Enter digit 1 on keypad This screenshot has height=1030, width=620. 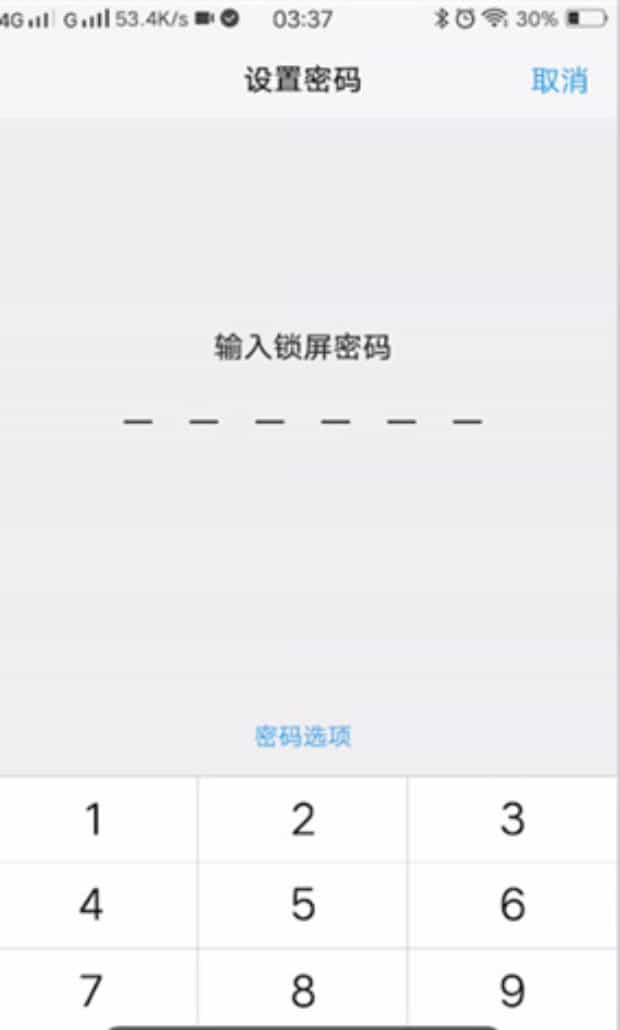pos(95,819)
